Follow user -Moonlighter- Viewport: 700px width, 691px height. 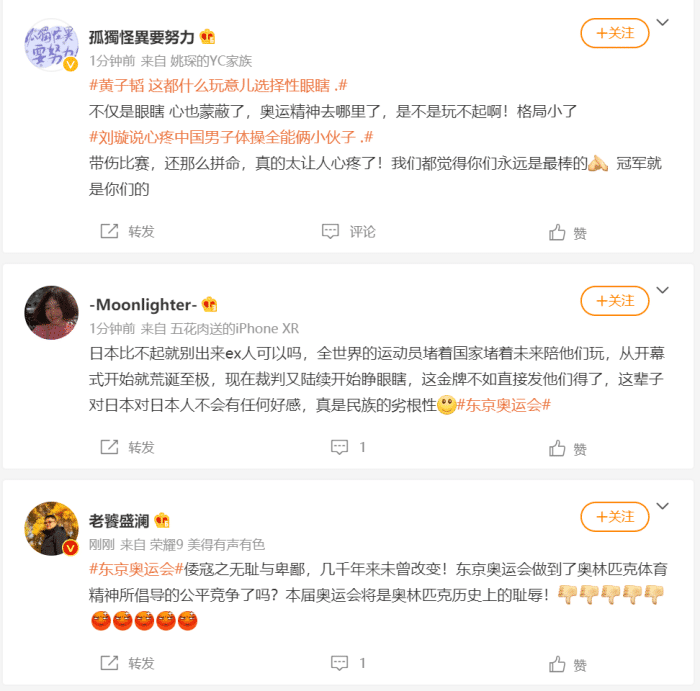(x=615, y=300)
